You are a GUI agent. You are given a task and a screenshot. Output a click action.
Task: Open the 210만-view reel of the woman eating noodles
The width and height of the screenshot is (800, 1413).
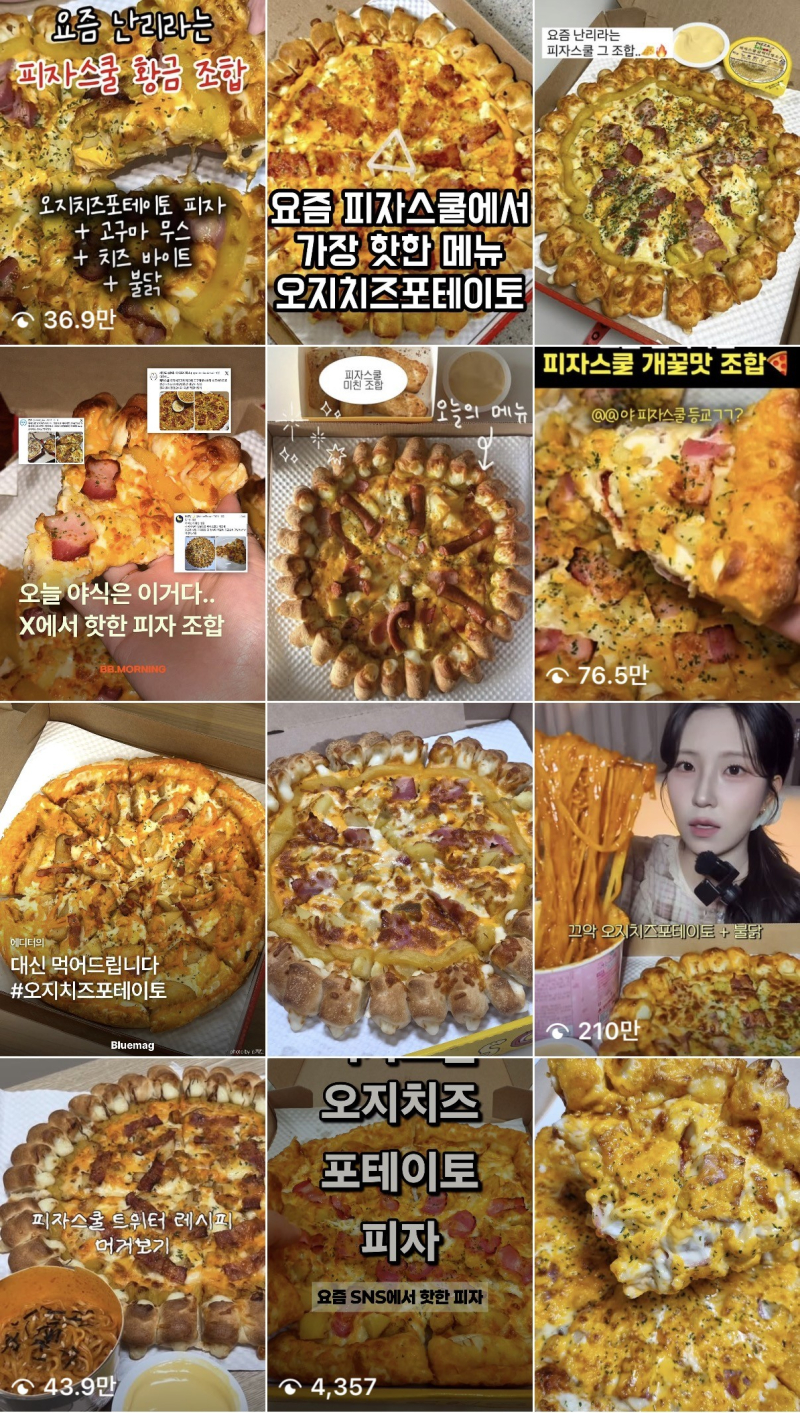pyautogui.click(x=667, y=880)
